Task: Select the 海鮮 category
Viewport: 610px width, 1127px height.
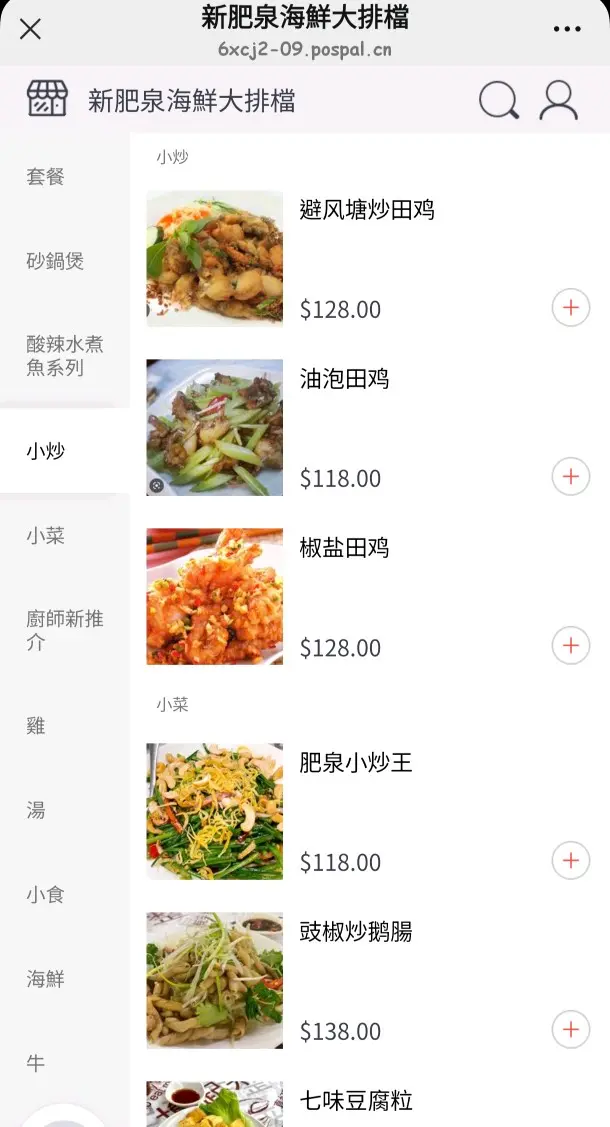Action: 46,979
